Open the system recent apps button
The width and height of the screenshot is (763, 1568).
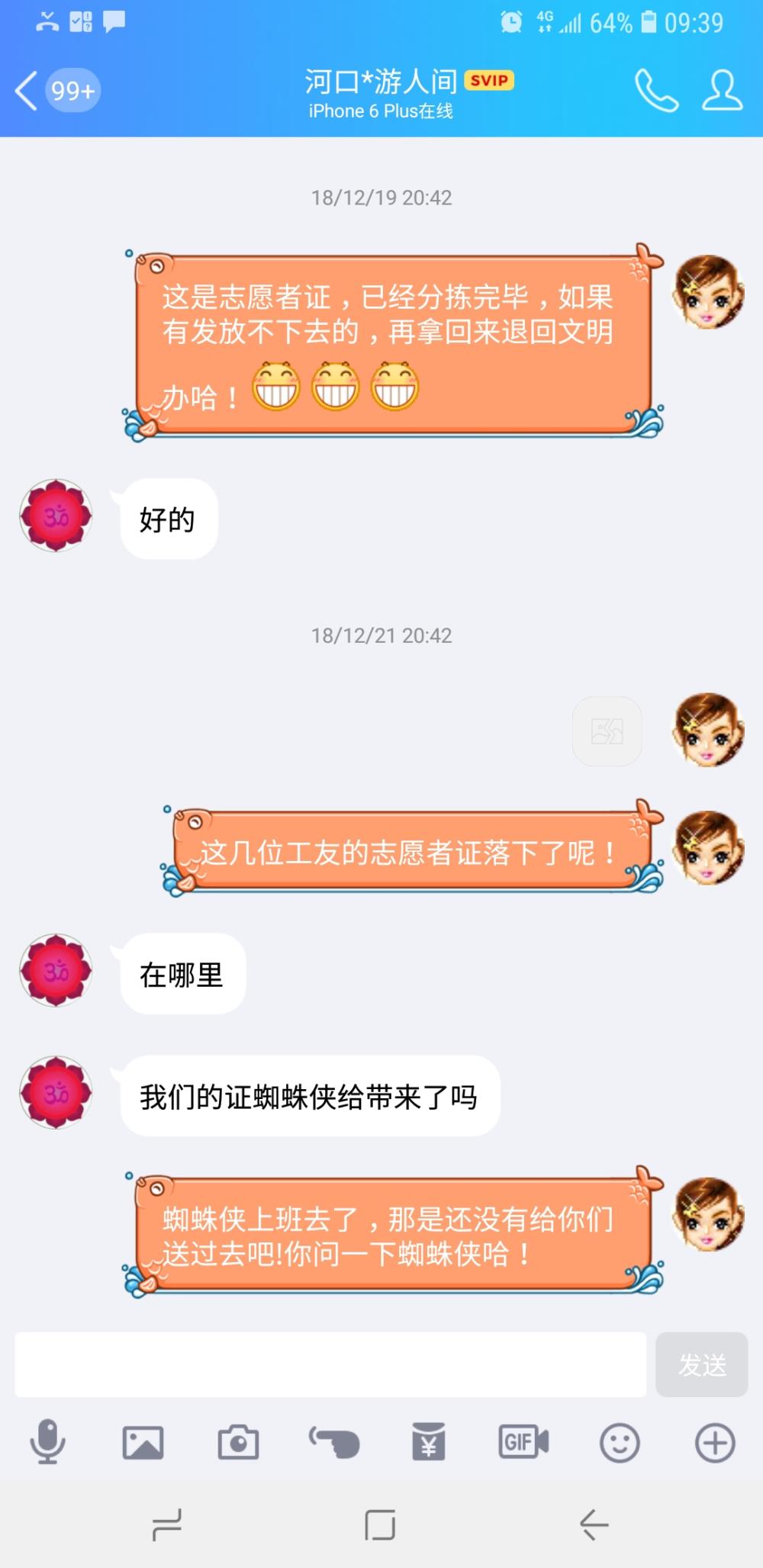click(167, 1525)
